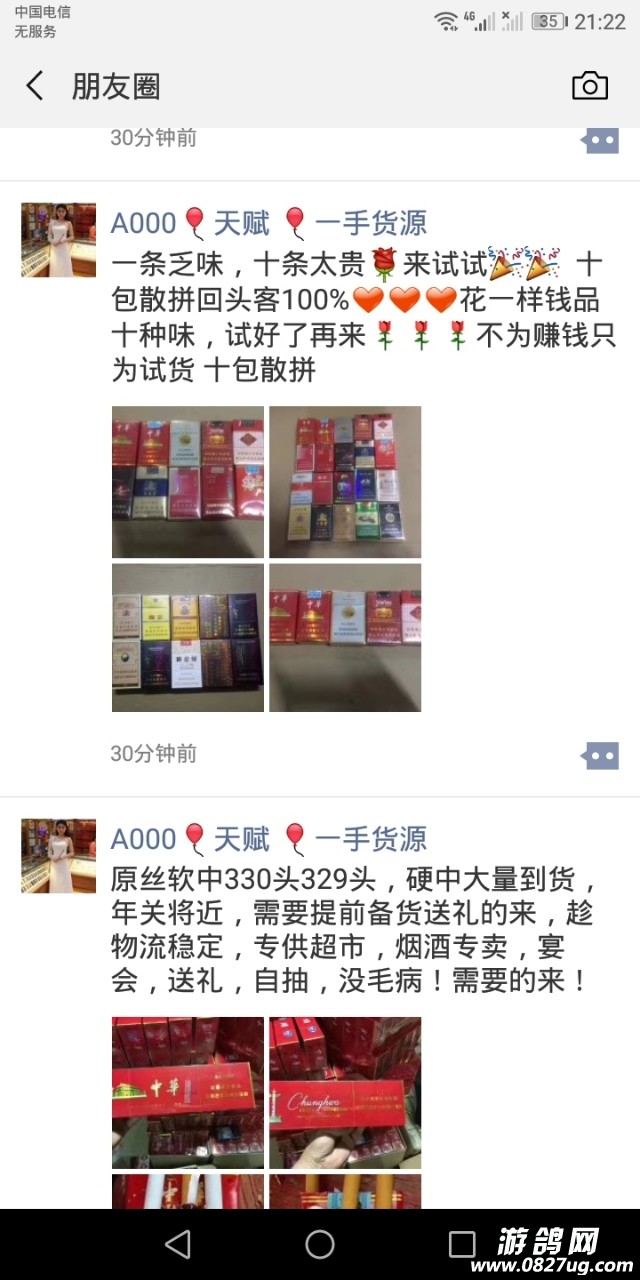Tap the system back button
640x1280 pixels.
tap(177, 1244)
